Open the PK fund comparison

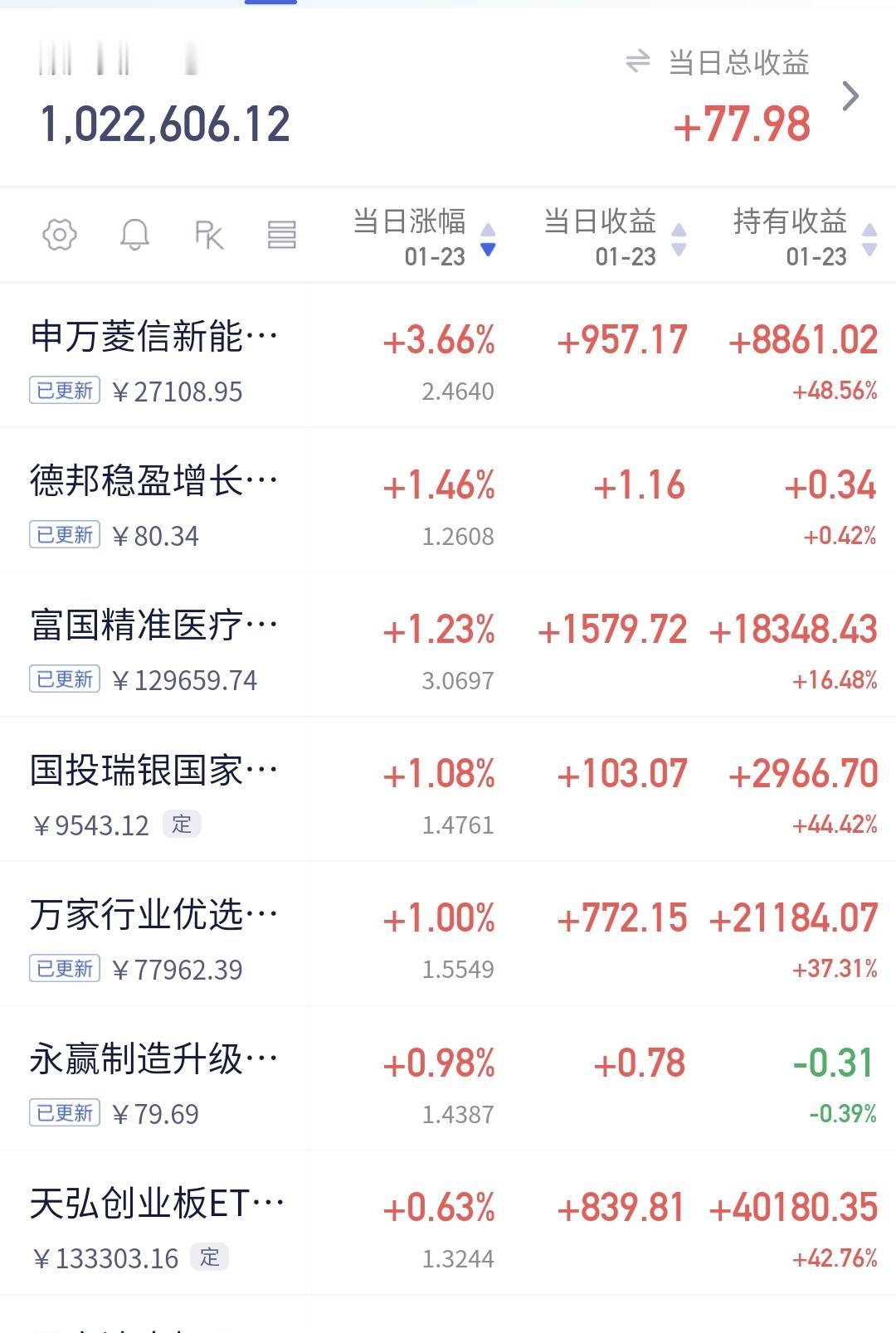208,235
